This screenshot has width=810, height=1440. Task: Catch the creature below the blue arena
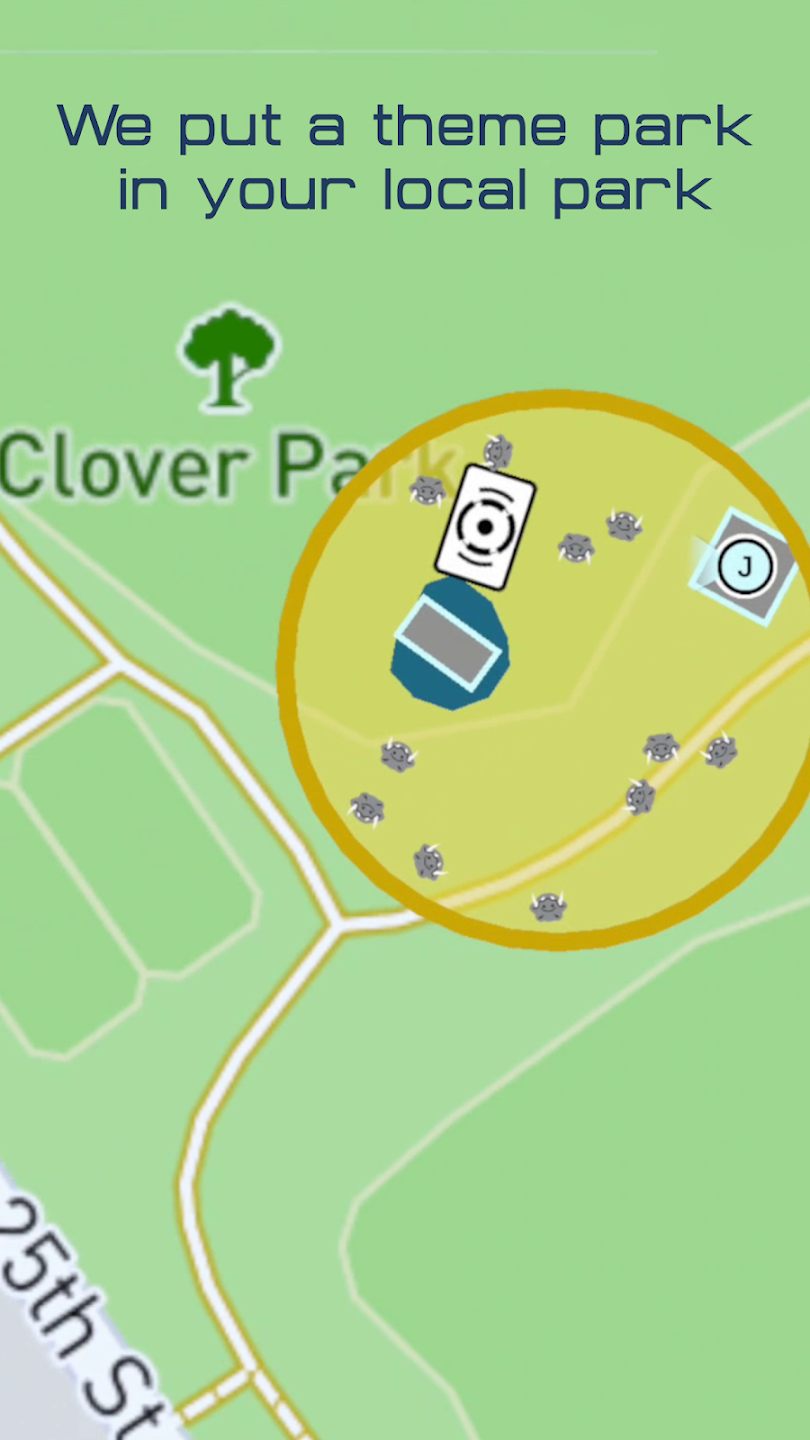coord(398,757)
